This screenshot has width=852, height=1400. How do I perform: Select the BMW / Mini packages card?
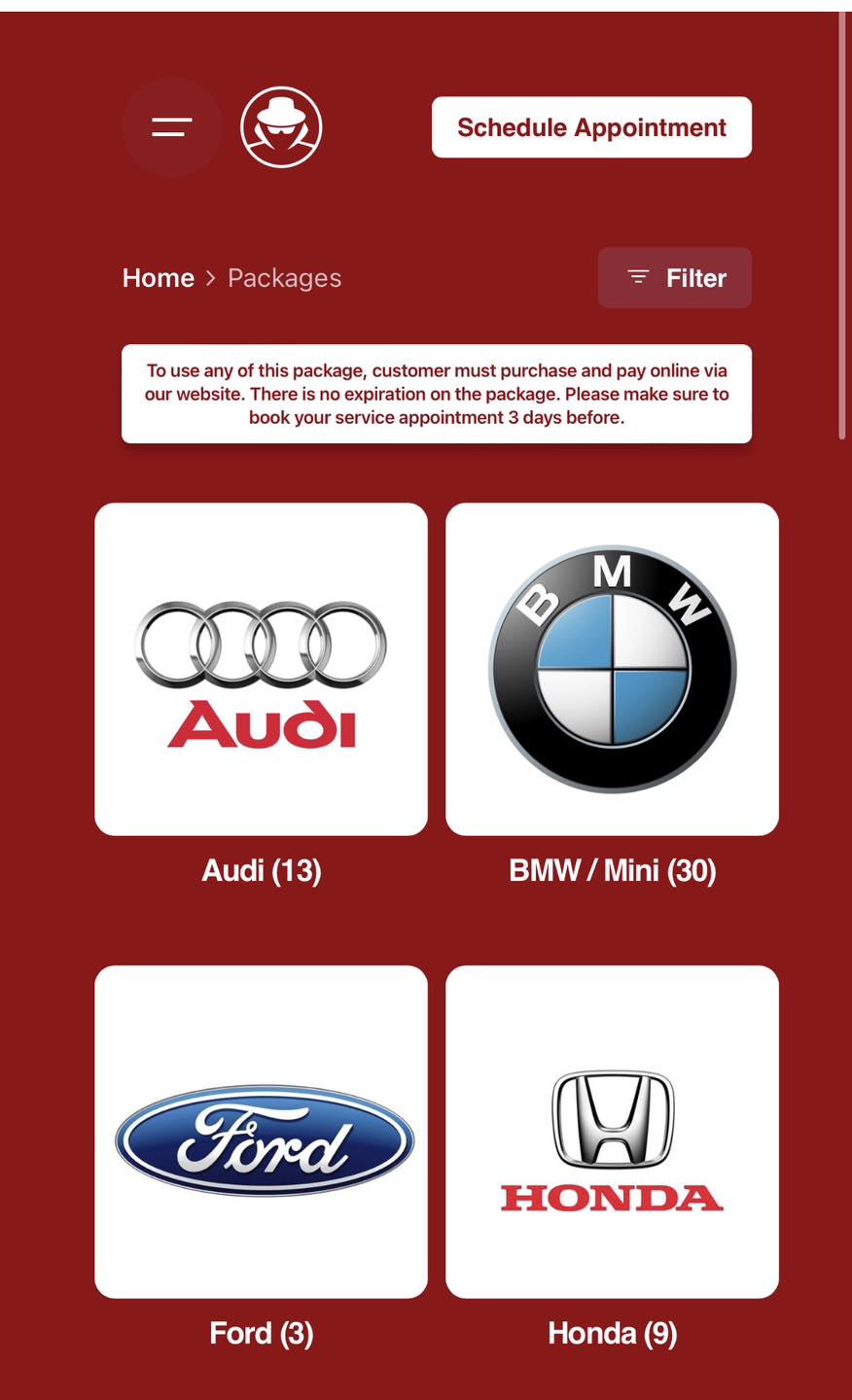[x=612, y=669]
